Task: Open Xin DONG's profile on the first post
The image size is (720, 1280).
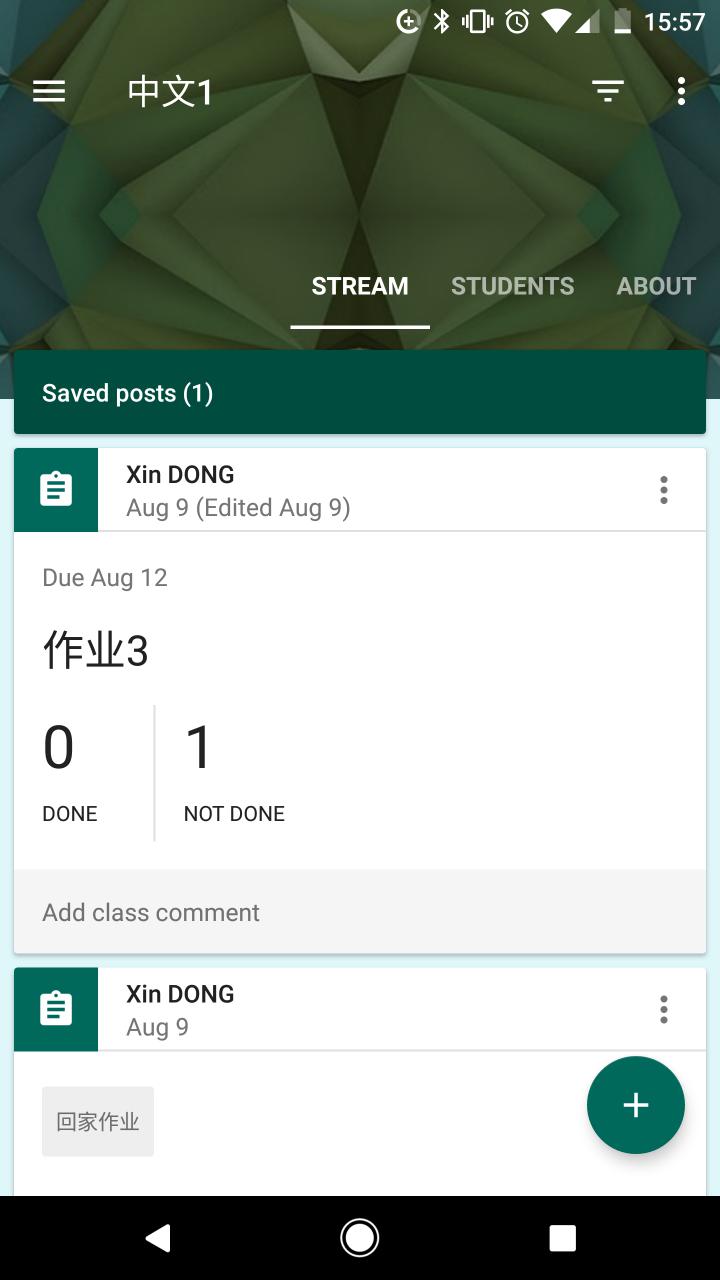Action: coord(180,474)
